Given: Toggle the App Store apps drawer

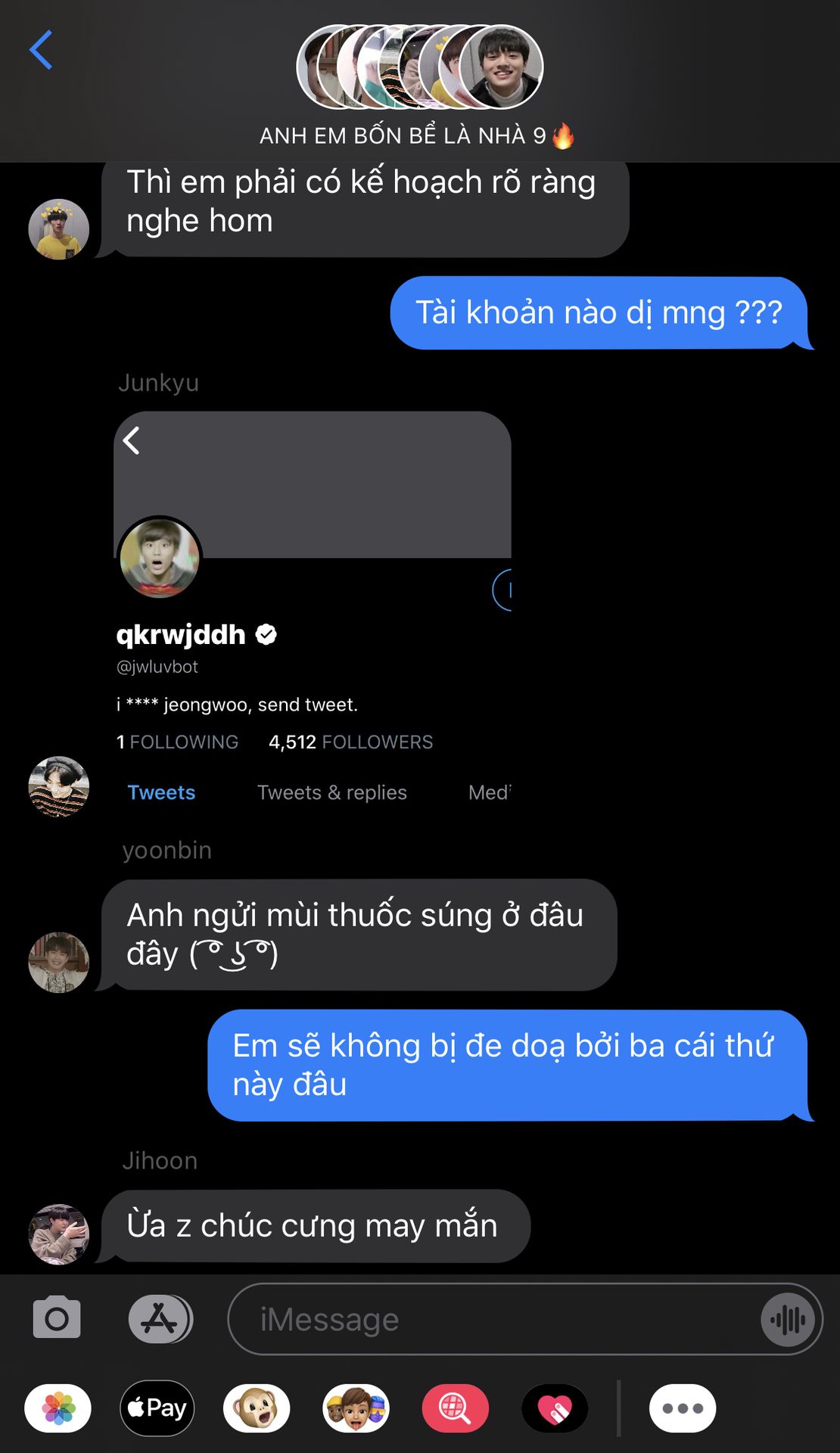Looking at the screenshot, I should (160, 1318).
